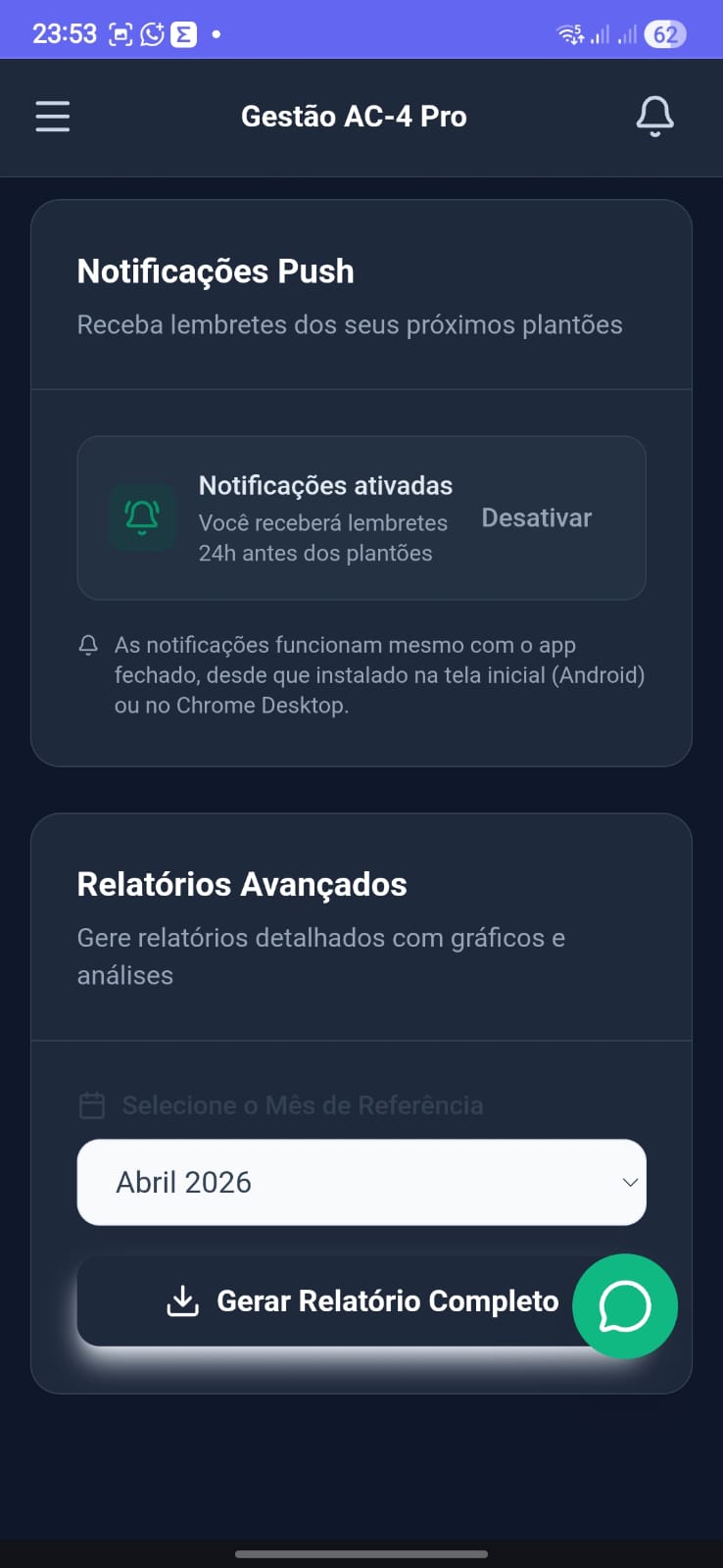Image resolution: width=723 pixels, height=1568 pixels.
Task: Expand the month selector chevron
Action: point(630,1182)
